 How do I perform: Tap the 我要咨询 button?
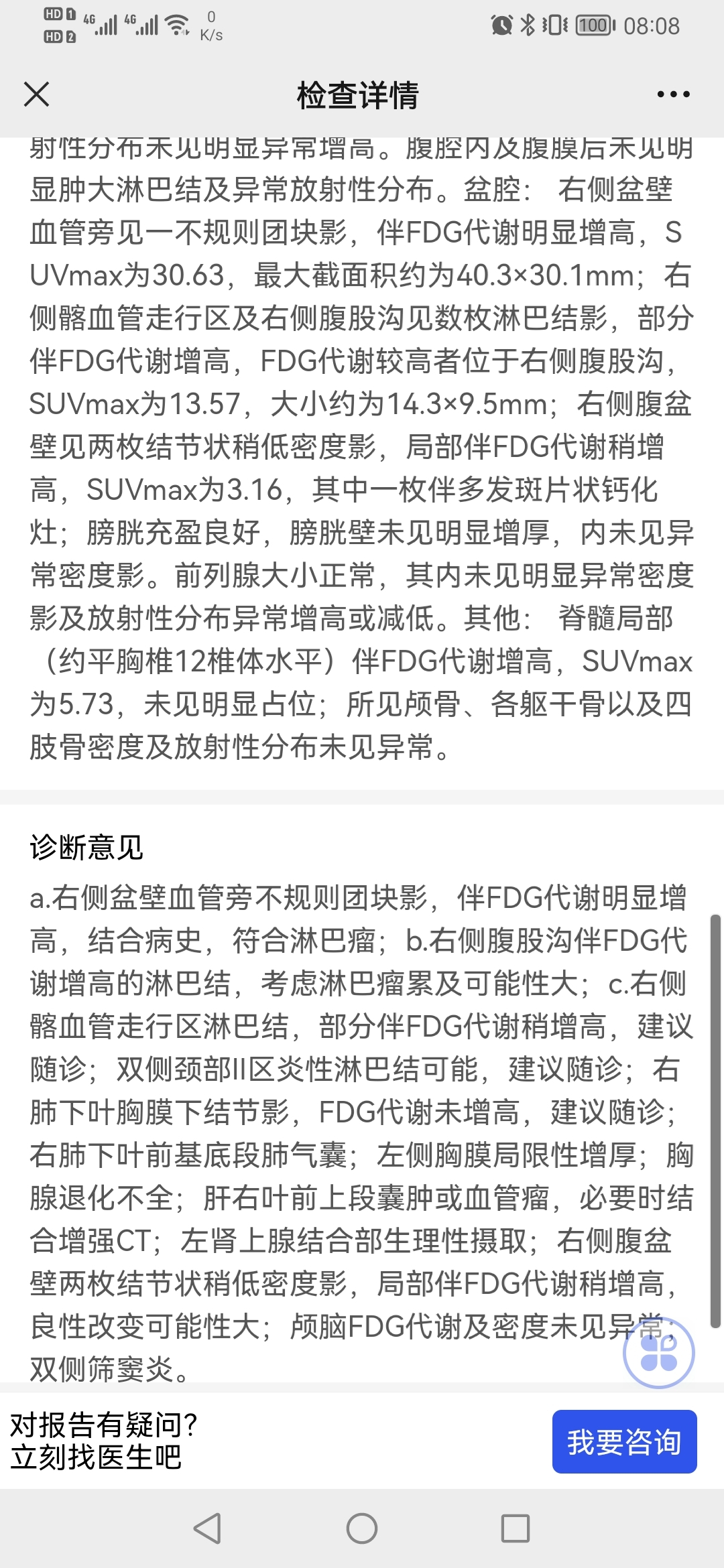coord(624,1441)
